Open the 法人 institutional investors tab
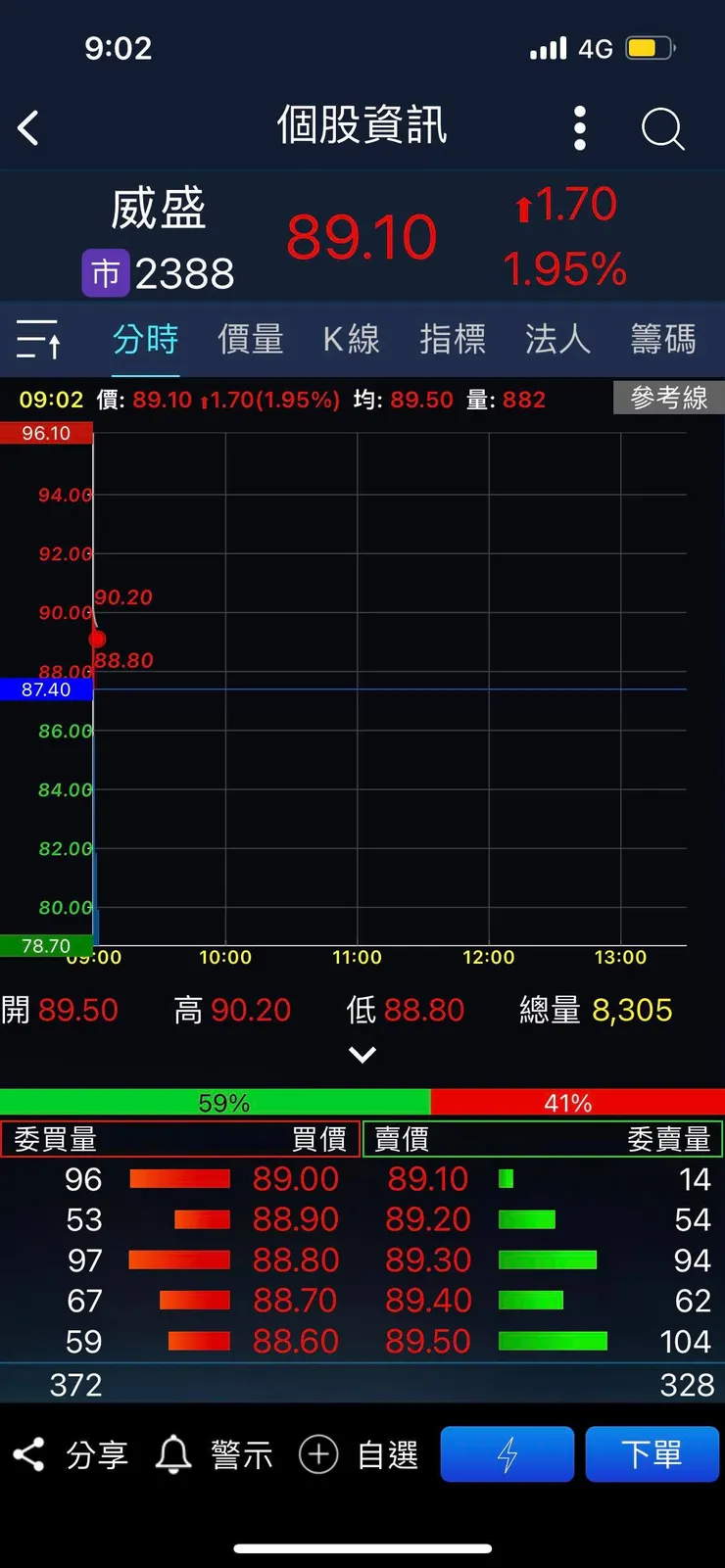Image resolution: width=725 pixels, height=1568 pixels. click(x=556, y=339)
